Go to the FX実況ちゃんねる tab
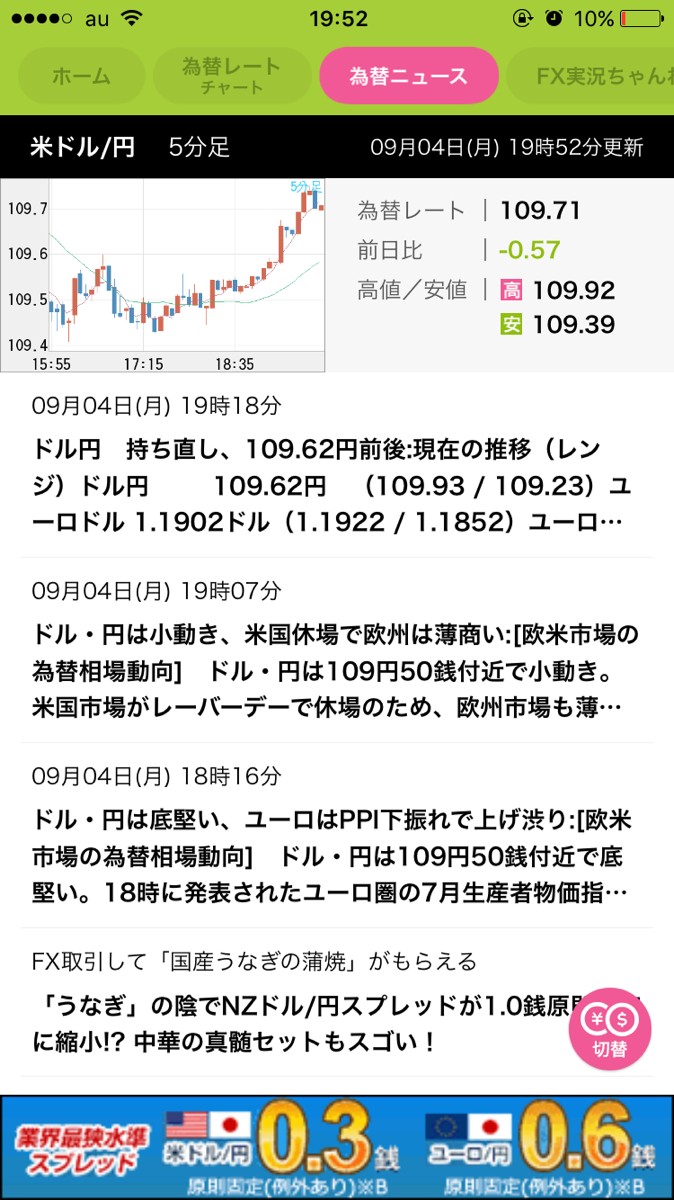 (590, 76)
